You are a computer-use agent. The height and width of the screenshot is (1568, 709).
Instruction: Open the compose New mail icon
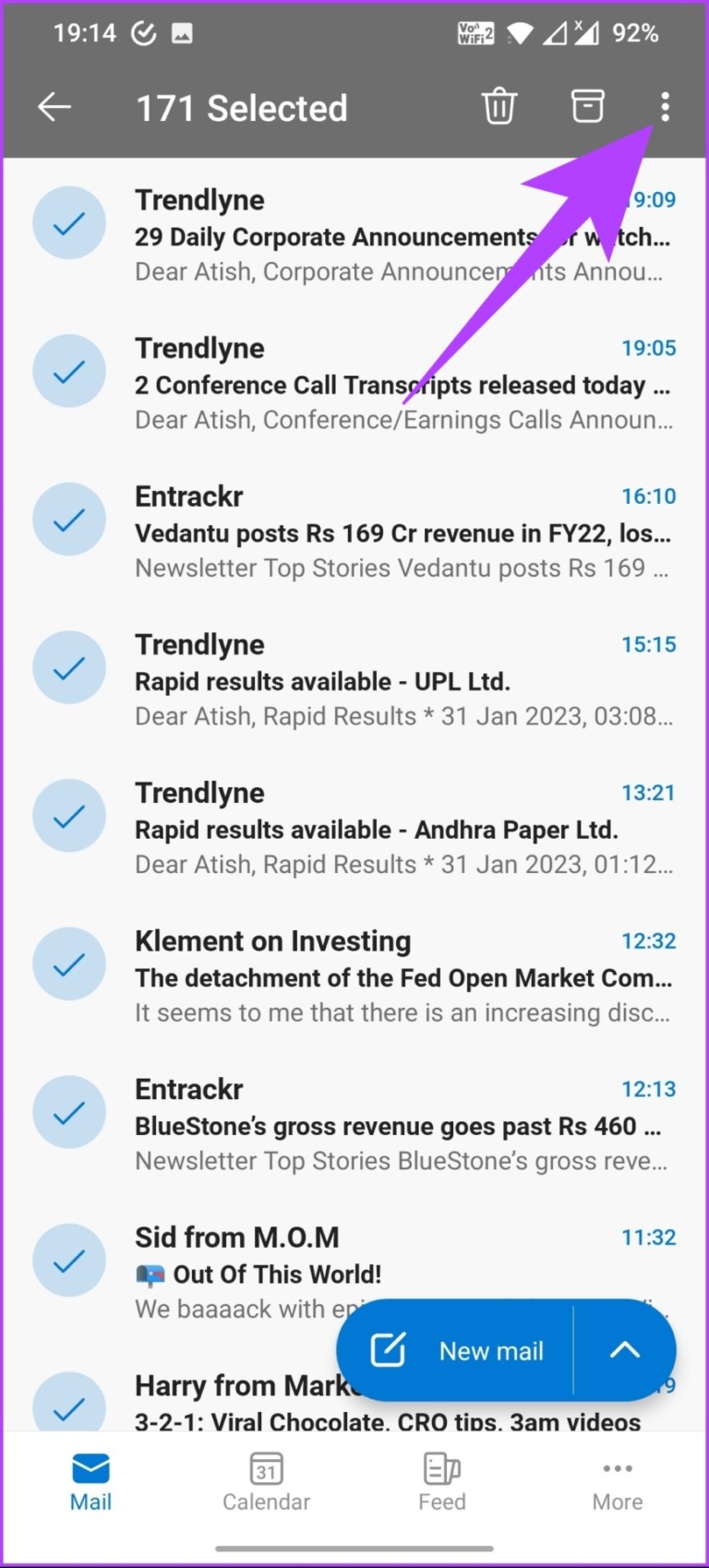[384, 1349]
